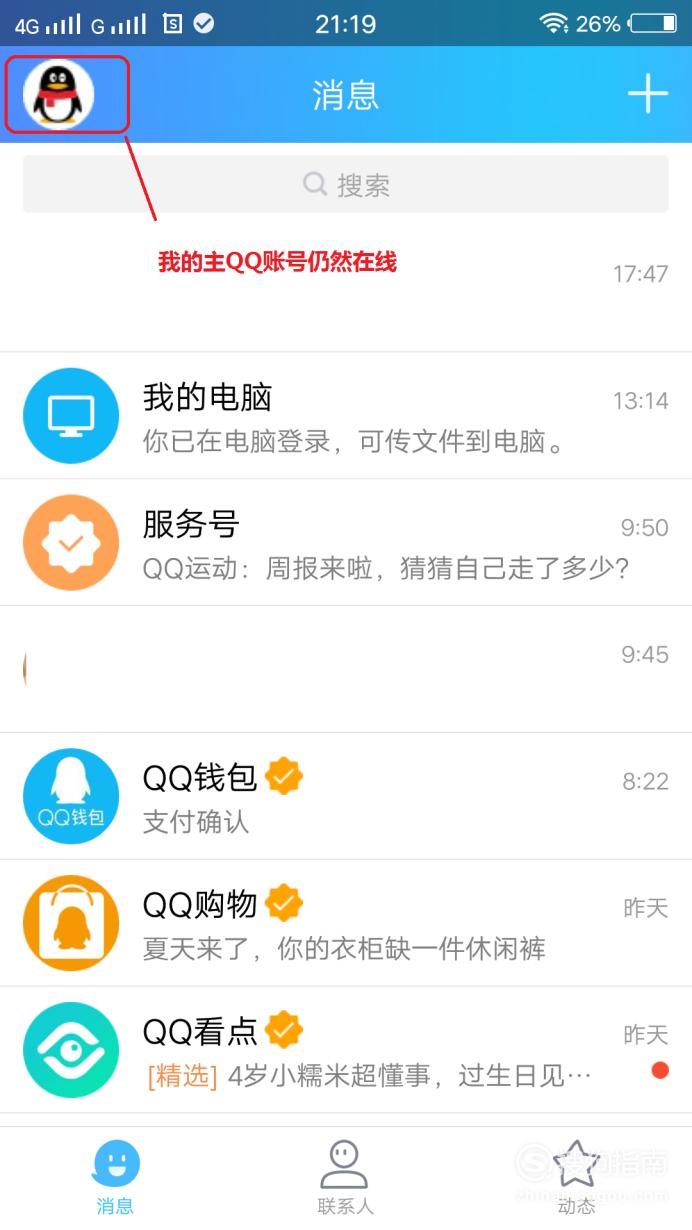Open the QQ看点 message row

346,1050
